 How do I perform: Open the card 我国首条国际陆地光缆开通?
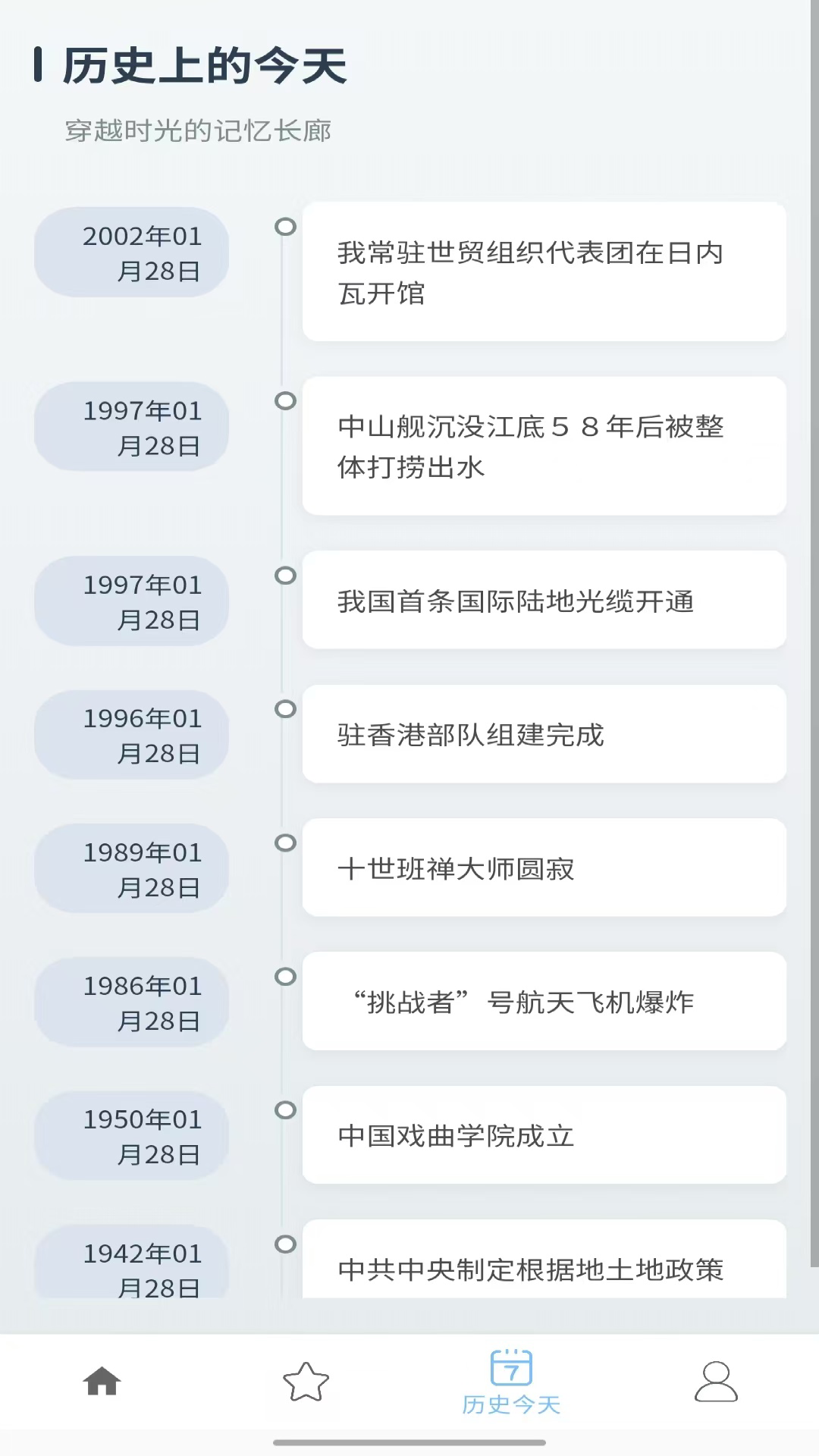pyautogui.click(x=543, y=599)
